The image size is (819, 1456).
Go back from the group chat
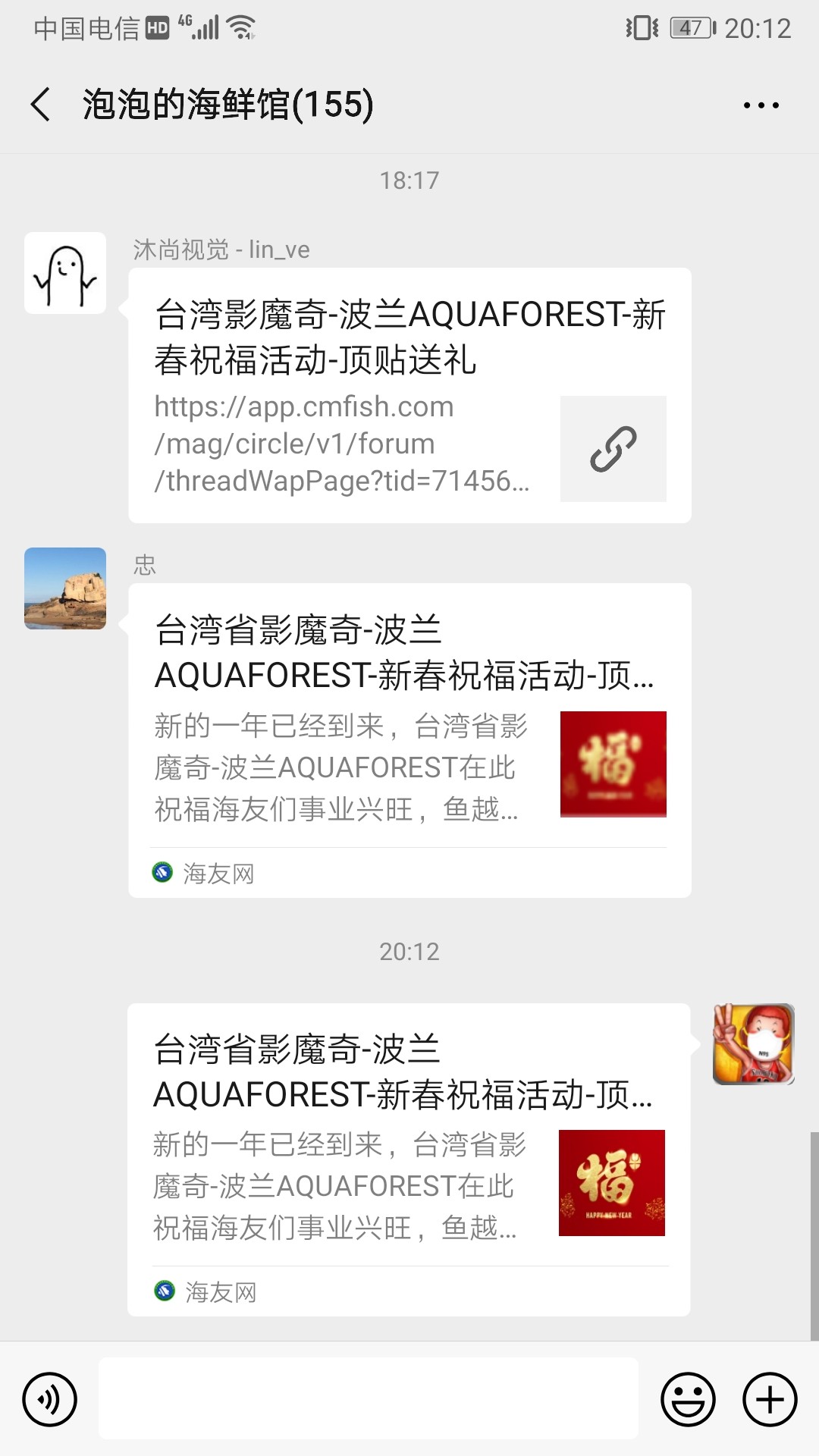click(42, 105)
